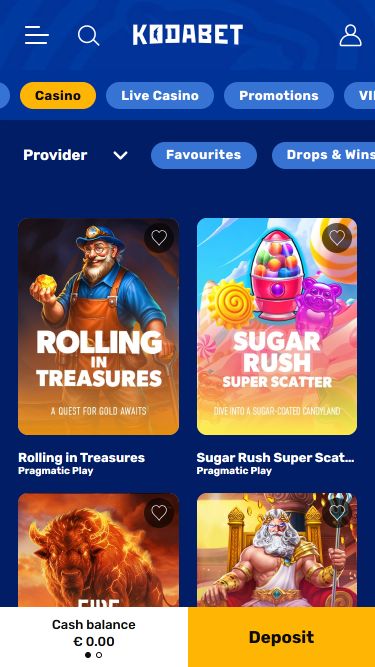Open the fire buffalo game tile
375x667 pixels.
(98, 550)
